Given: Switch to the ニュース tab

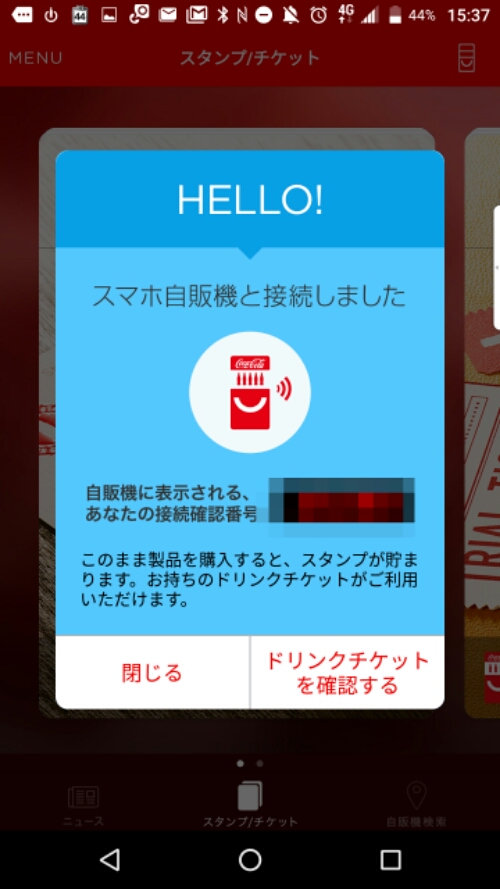Looking at the screenshot, I should click(x=83, y=805).
